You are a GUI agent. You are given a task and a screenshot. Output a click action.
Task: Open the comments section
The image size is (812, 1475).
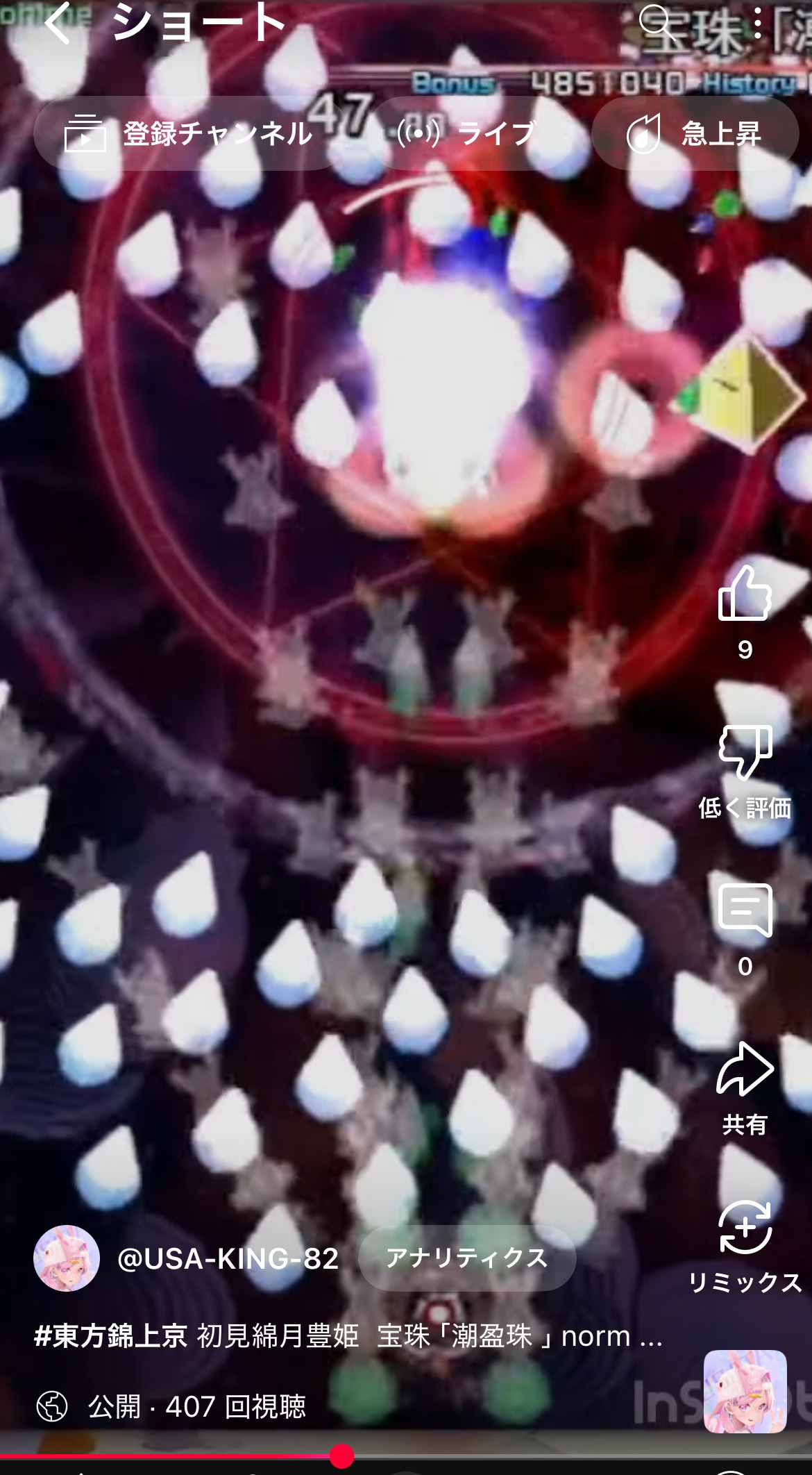[x=745, y=911]
